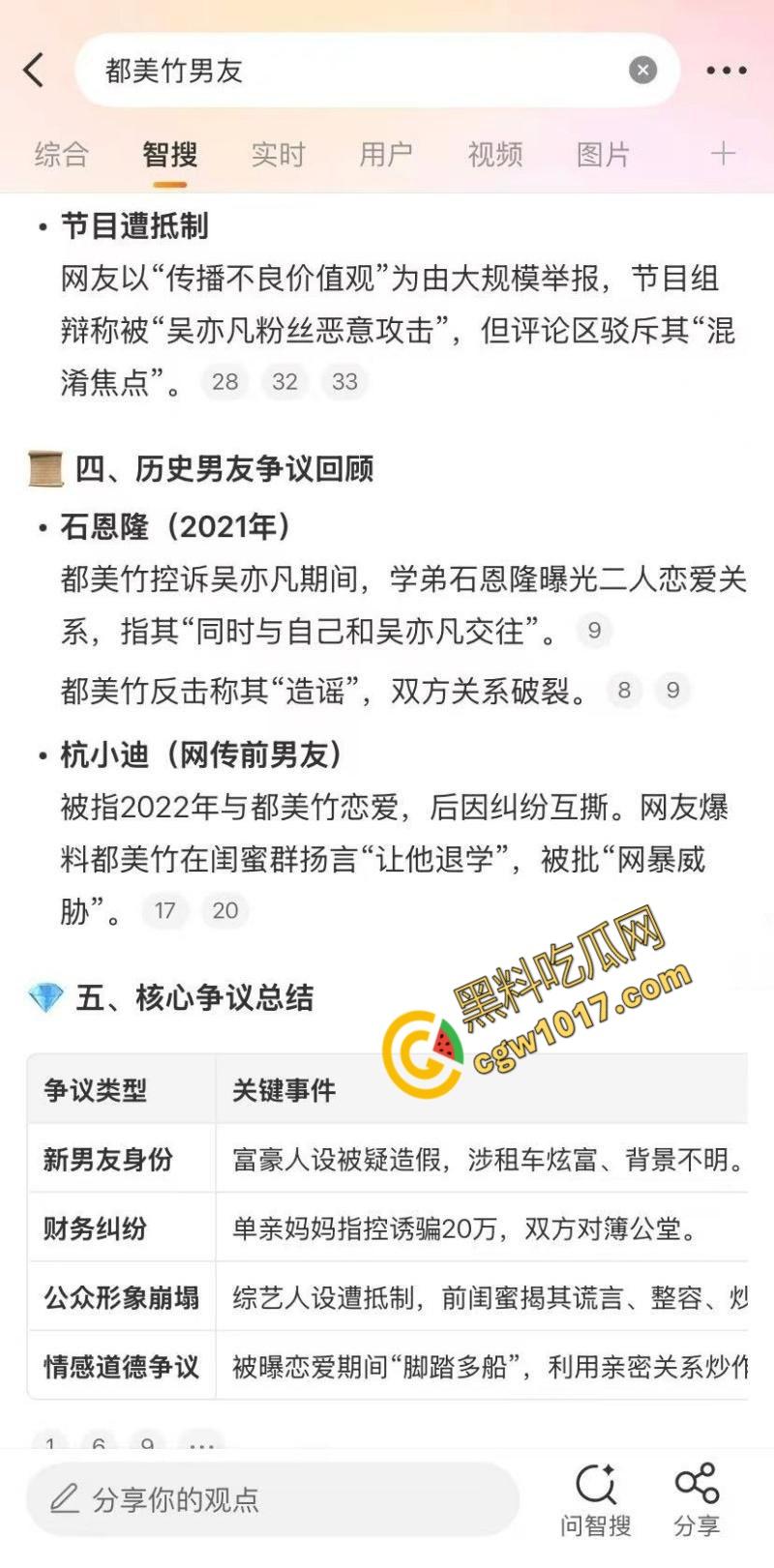Open citation source 17
Screen dimensions: 774x1568
coord(164,911)
